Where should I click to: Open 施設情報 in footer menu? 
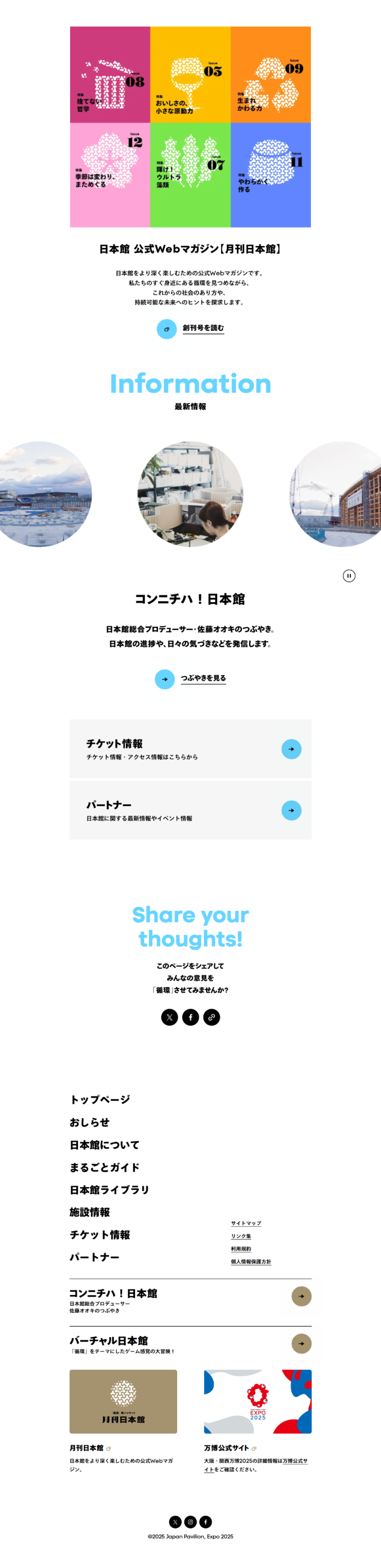(90, 1212)
